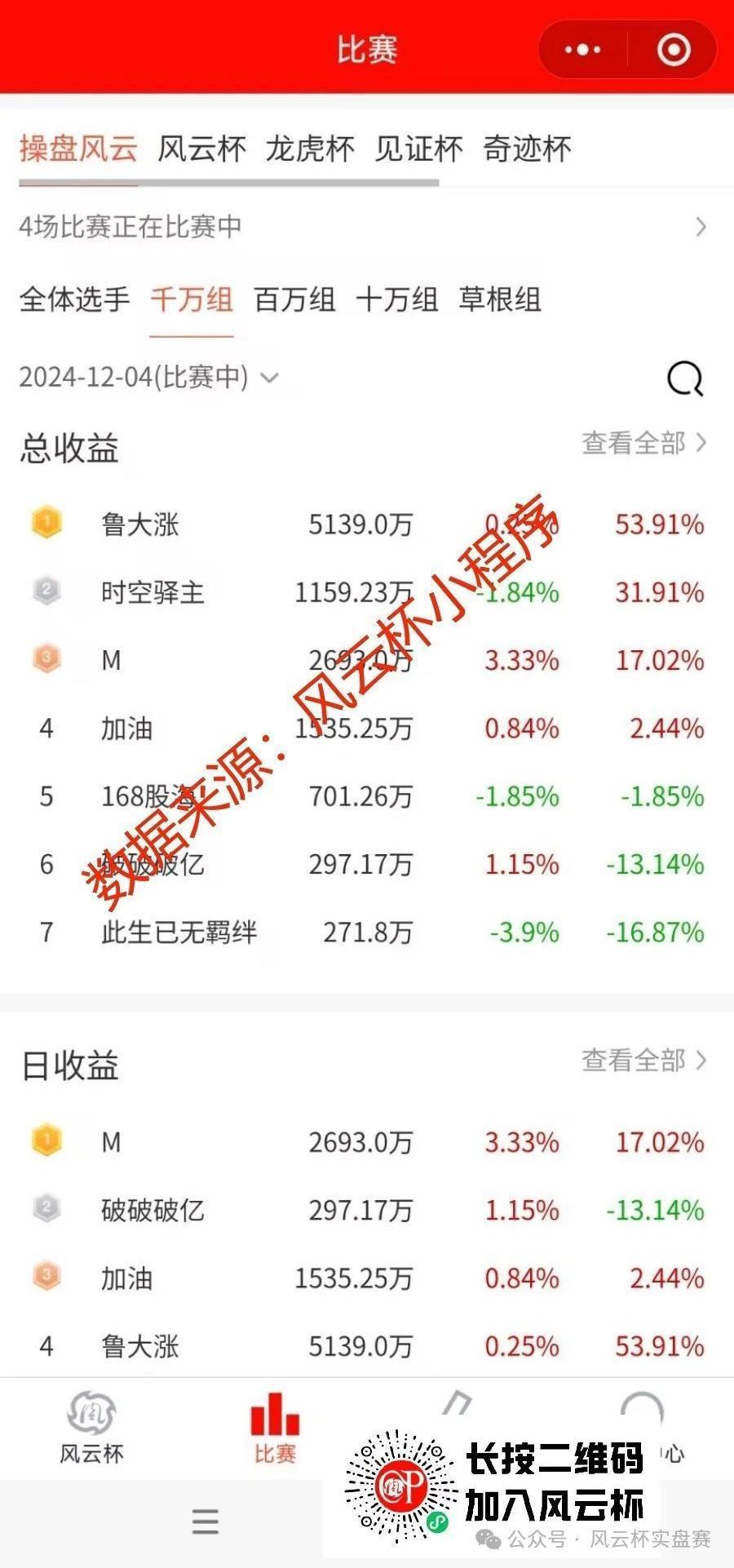The height and width of the screenshot is (1568, 734).
Task: Close the mini program with the circle button
Action: click(x=674, y=51)
